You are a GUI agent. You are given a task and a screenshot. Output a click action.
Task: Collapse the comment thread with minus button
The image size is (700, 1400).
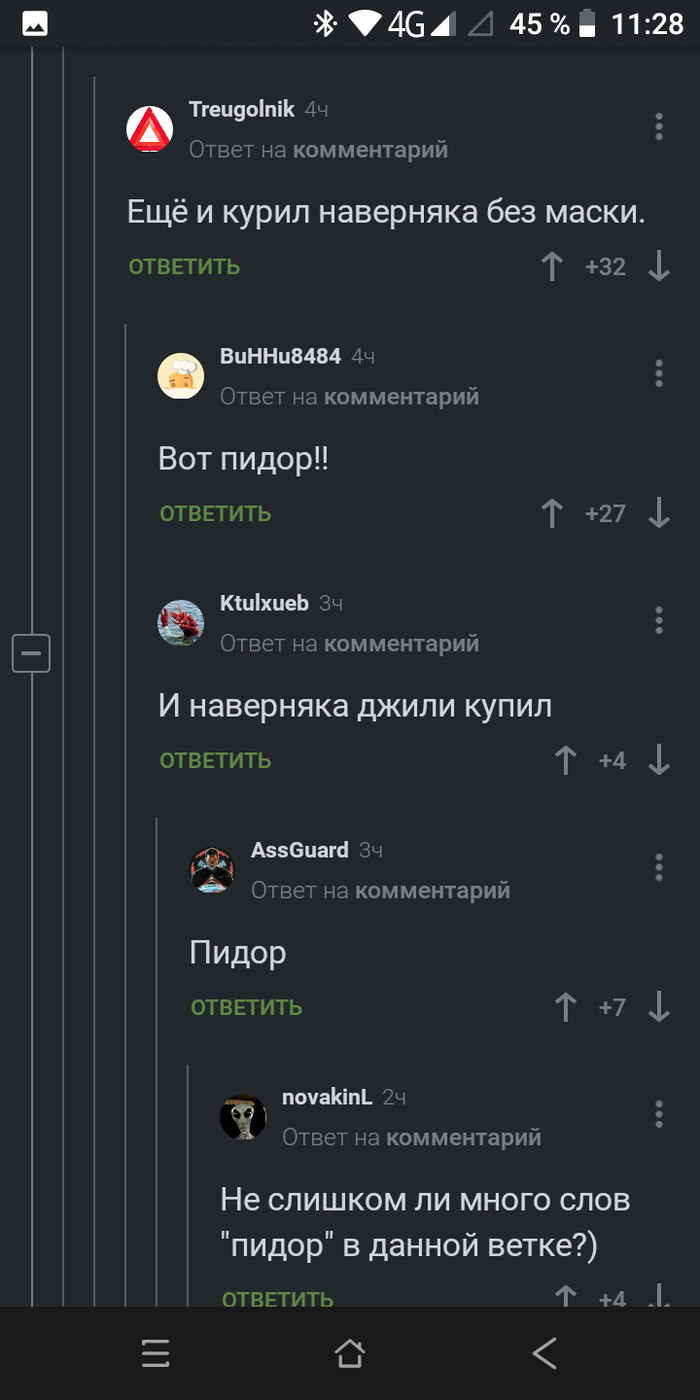click(31, 653)
